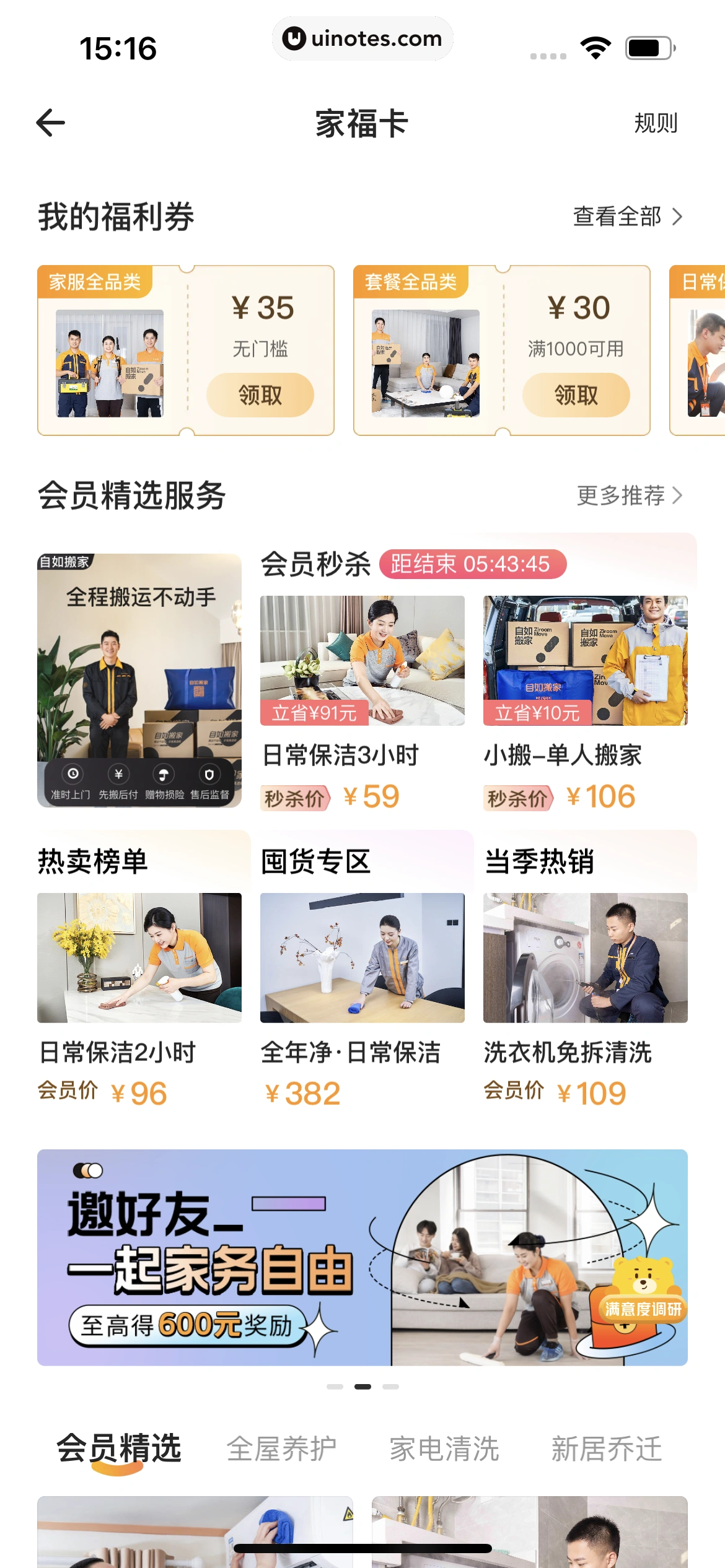The width and height of the screenshot is (725, 1568).
Task: Claim the ¥30 套餐全品类 coupon
Action: pyautogui.click(x=574, y=394)
